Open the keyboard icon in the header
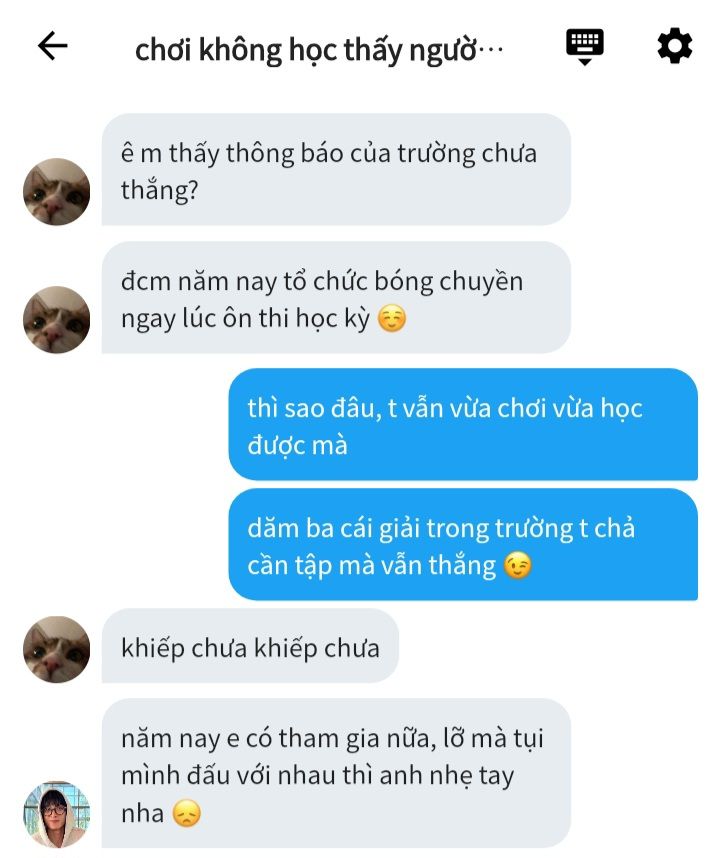 coord(585,46)
